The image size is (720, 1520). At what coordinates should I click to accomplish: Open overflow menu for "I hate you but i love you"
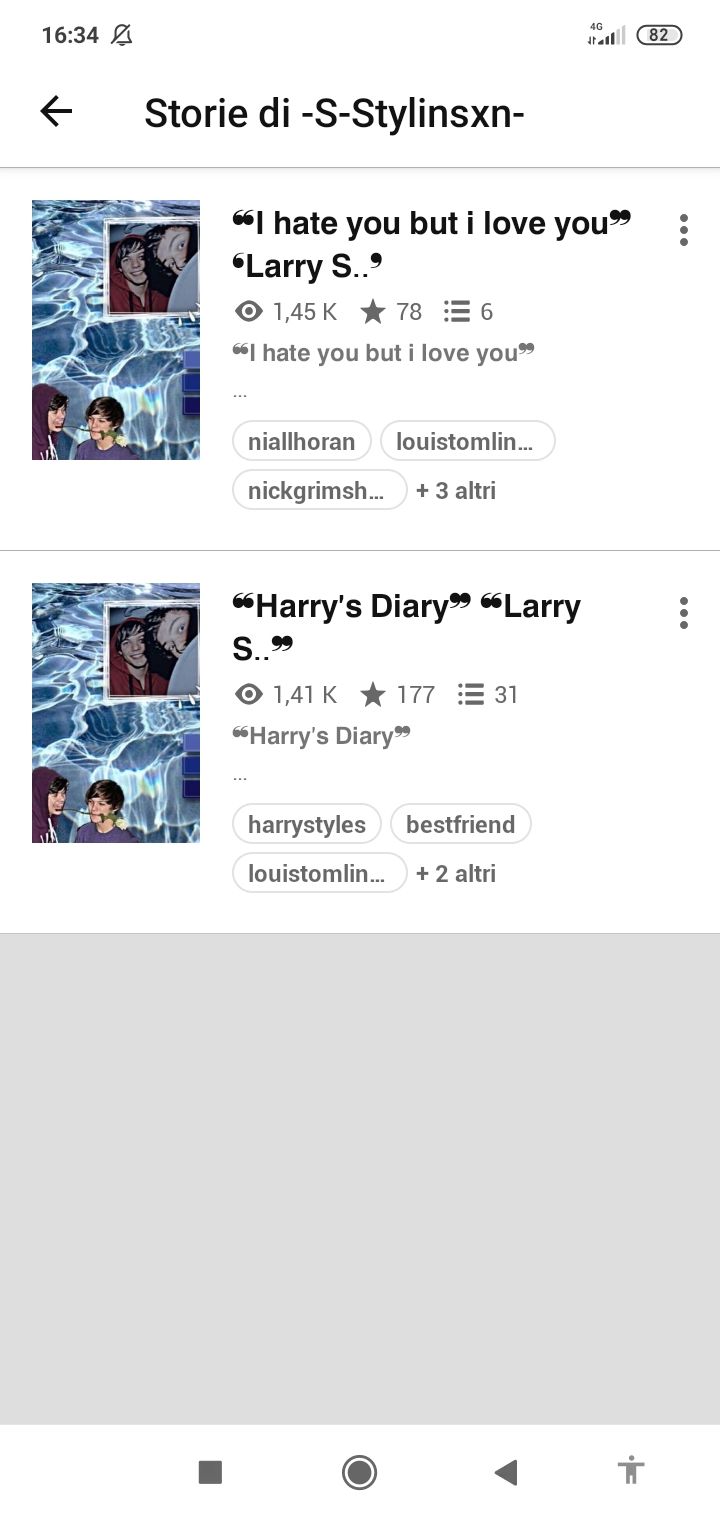[684, 230]
